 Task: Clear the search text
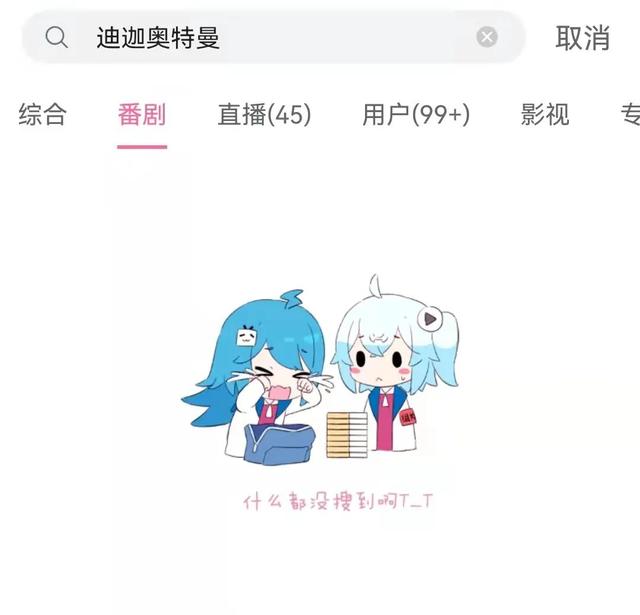coord(487,38)
